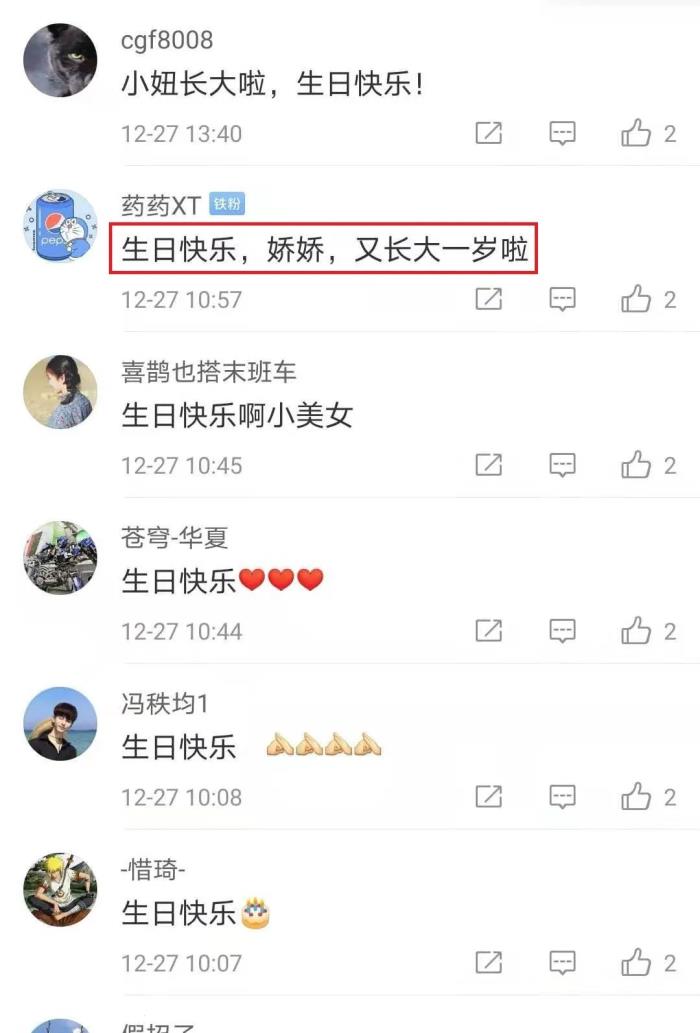This screenshot has height=1033, width=700.
Task: Reply to cgf8008's comment
Action: click(563, 133)
